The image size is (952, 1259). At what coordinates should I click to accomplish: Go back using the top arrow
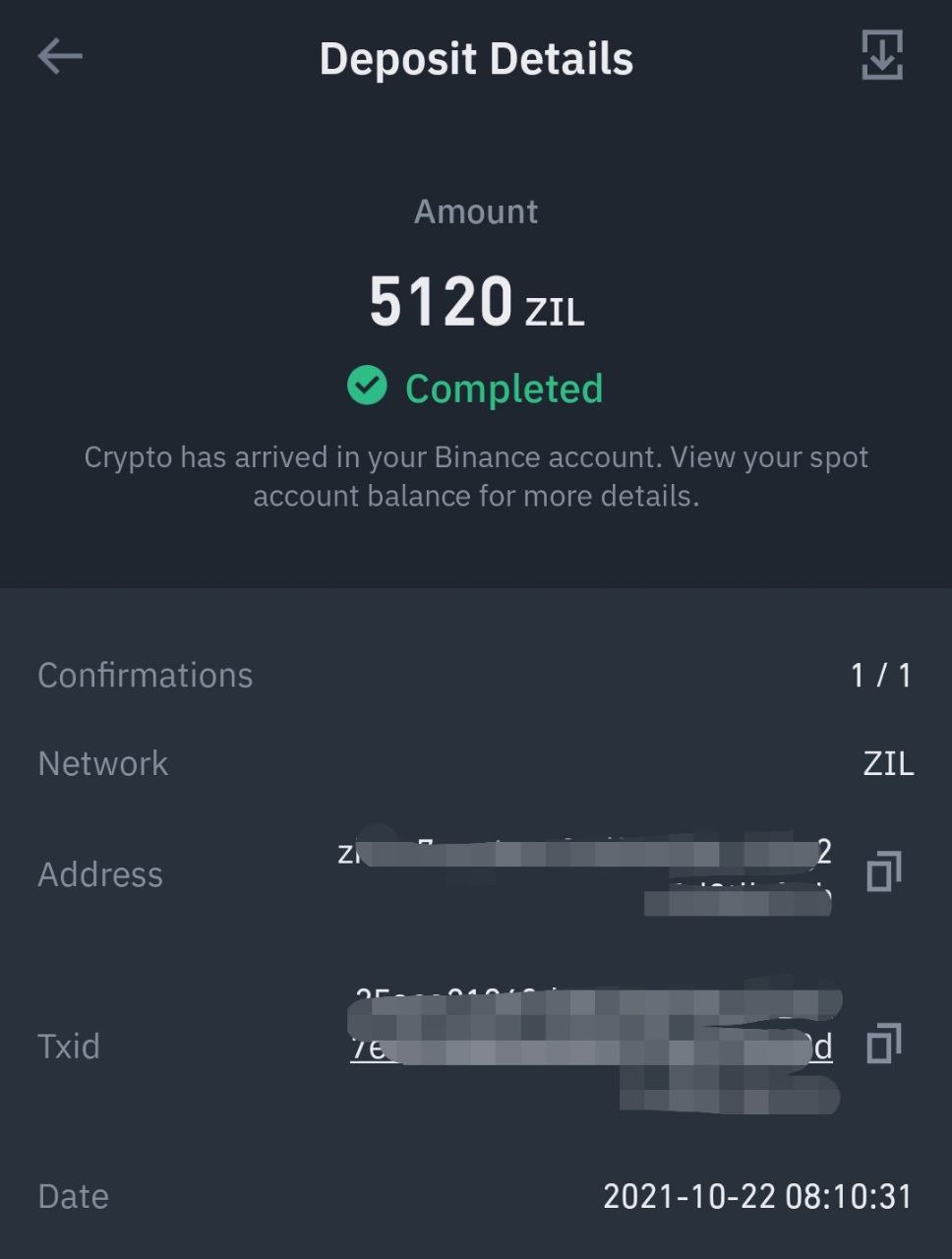point(60,57)
